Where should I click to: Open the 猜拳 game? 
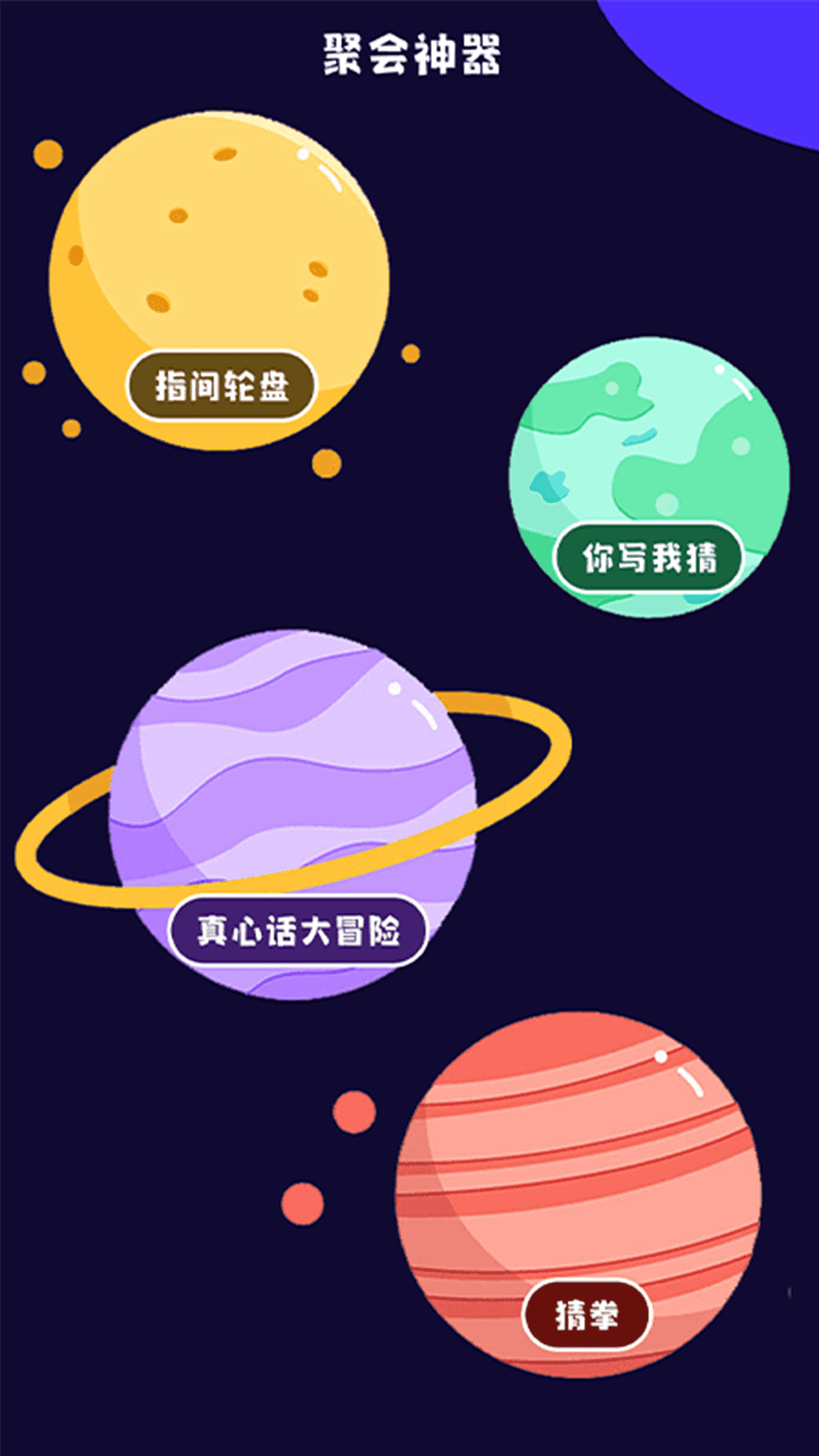587,1314
